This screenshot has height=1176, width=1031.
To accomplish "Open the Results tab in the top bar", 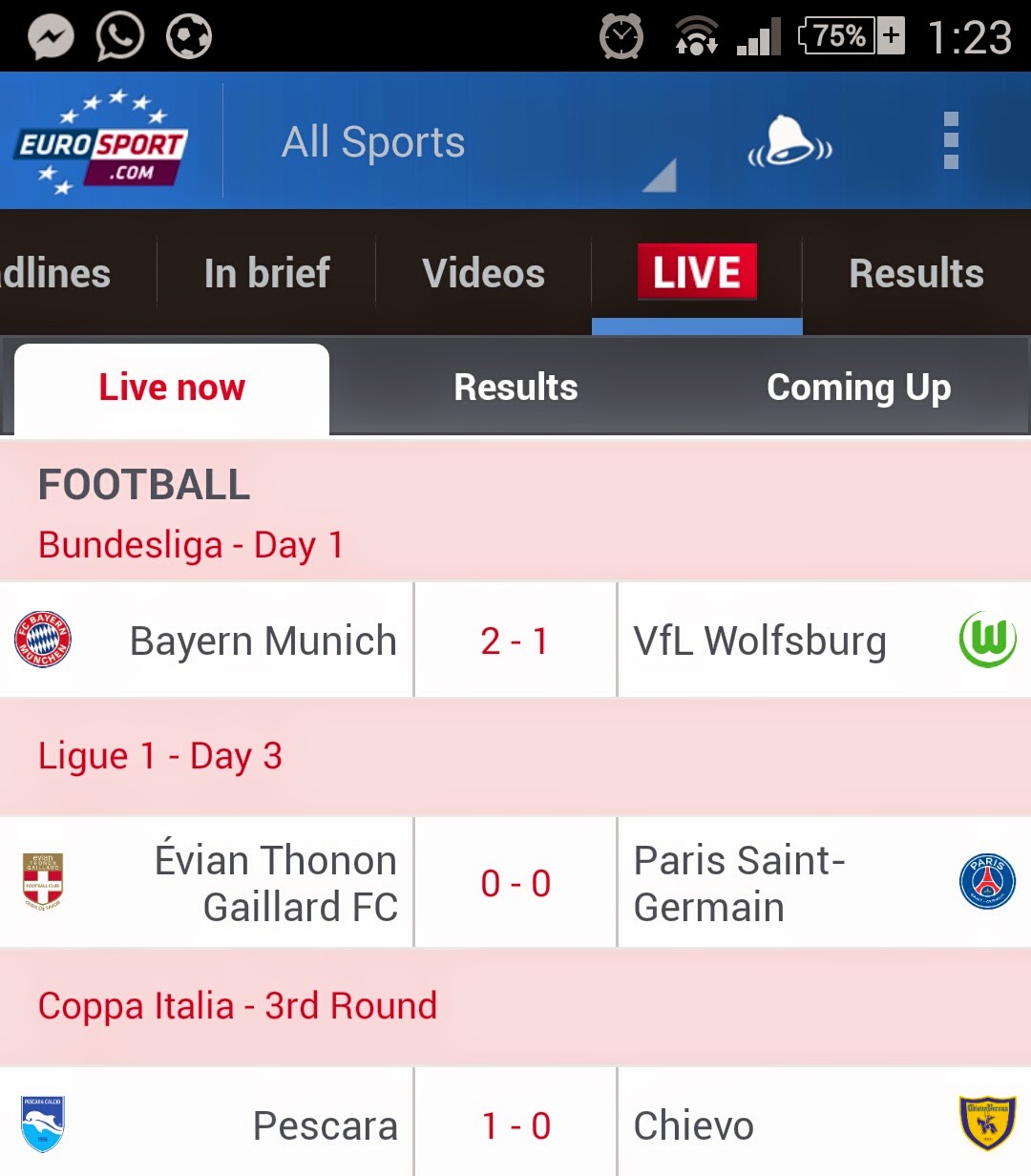I will tap(915, 274).
